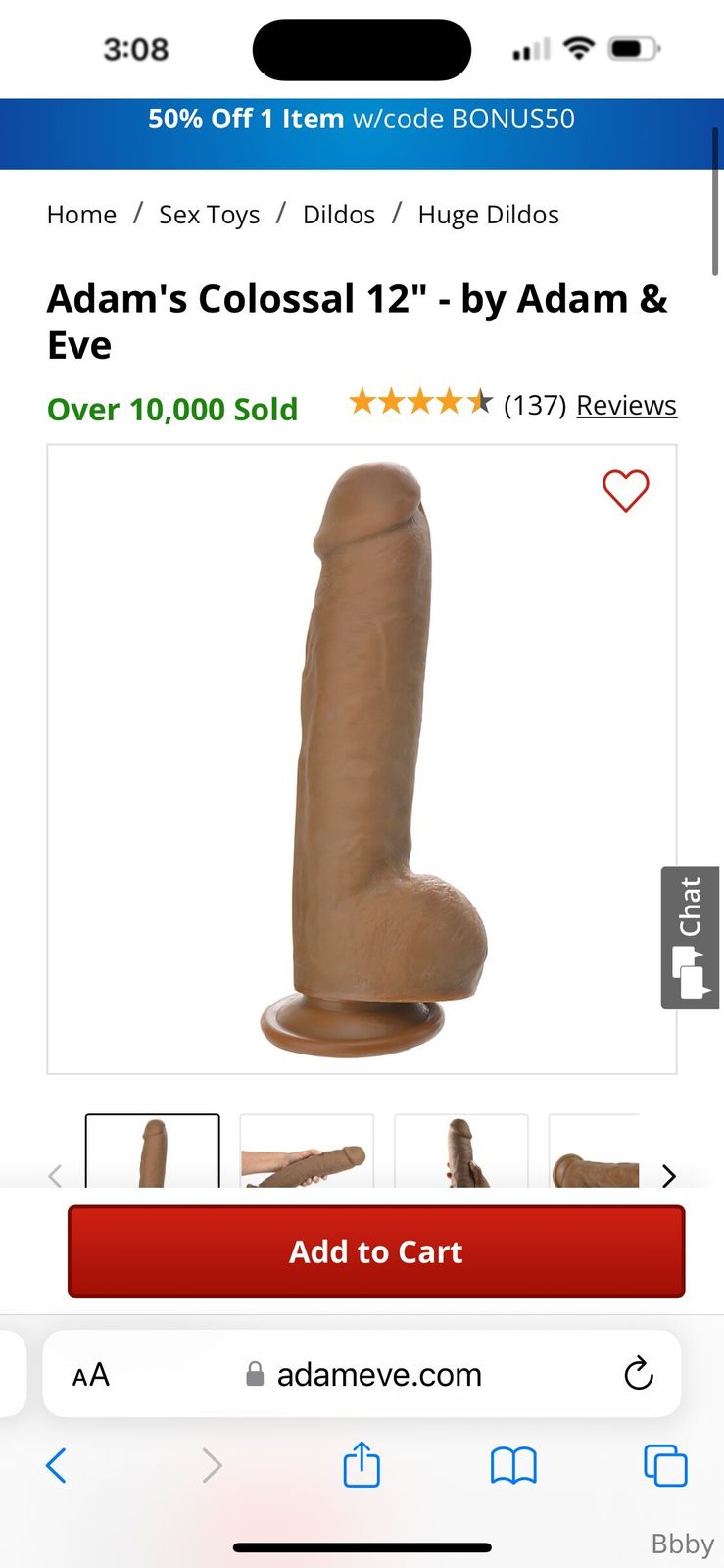Open the Safari share sheet
This screenshot has height=1568, width=724.
click(x=362, y=1465)
